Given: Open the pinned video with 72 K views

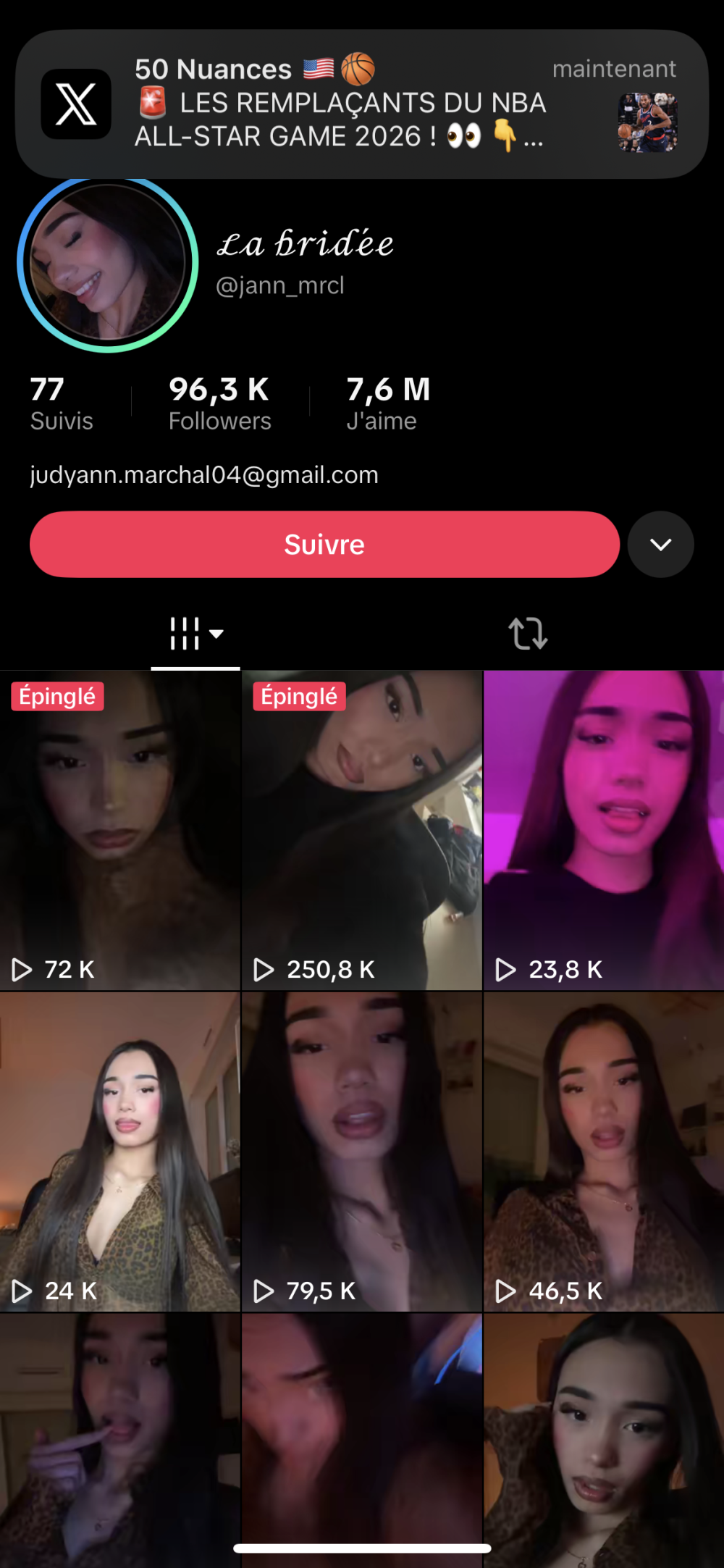Looking at the screenshot, I should pyautogui.click(x=119, y=829).
